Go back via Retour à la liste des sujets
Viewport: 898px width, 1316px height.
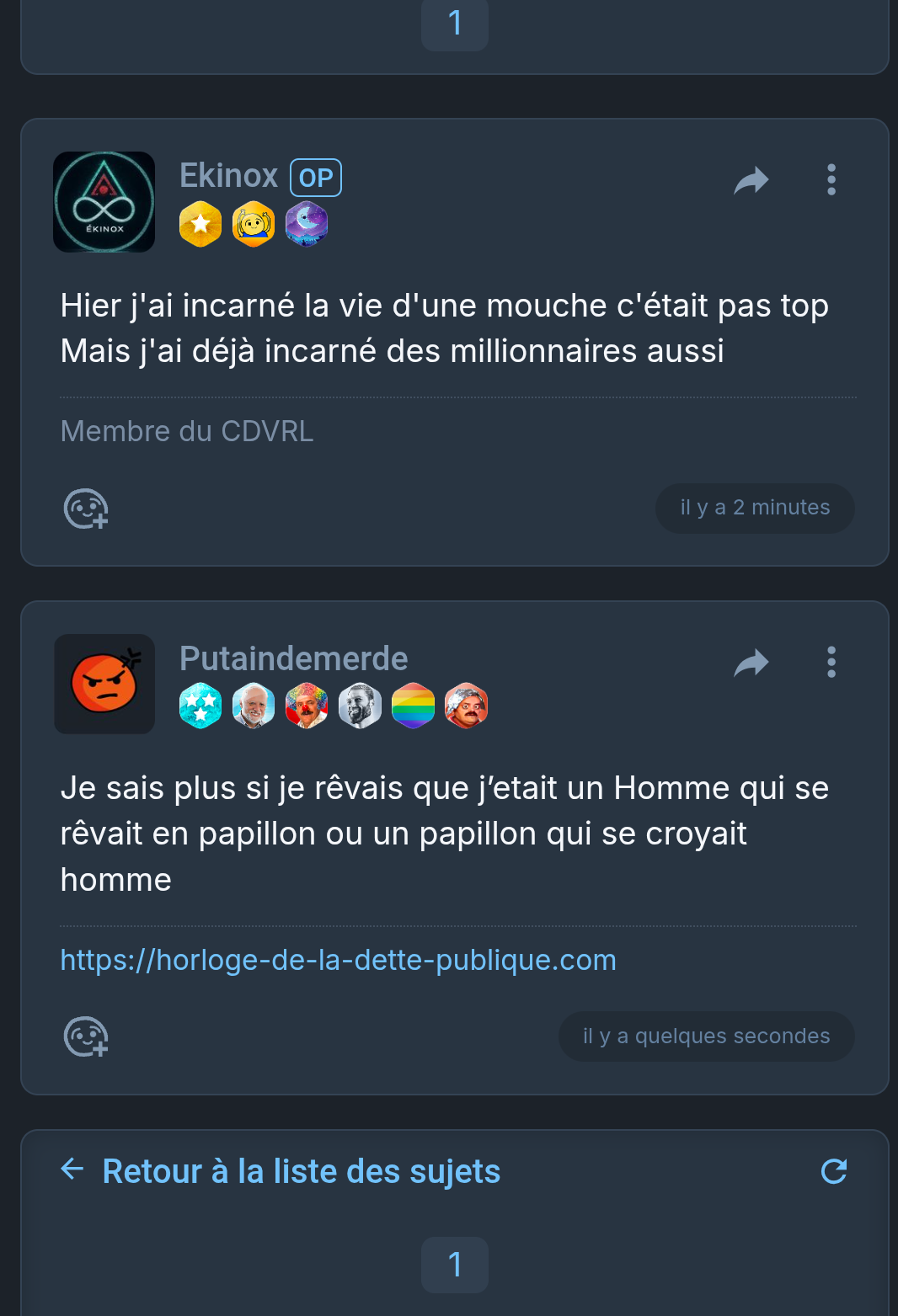(301, 1171)
